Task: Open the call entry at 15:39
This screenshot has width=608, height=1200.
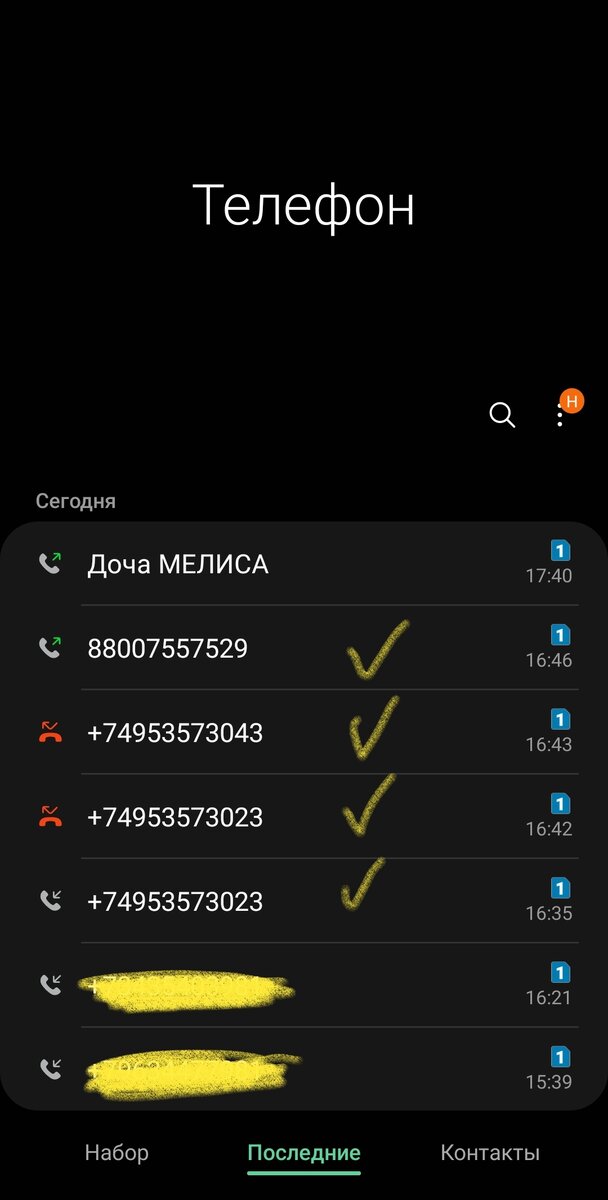Action: click(x=300, y=1069)
